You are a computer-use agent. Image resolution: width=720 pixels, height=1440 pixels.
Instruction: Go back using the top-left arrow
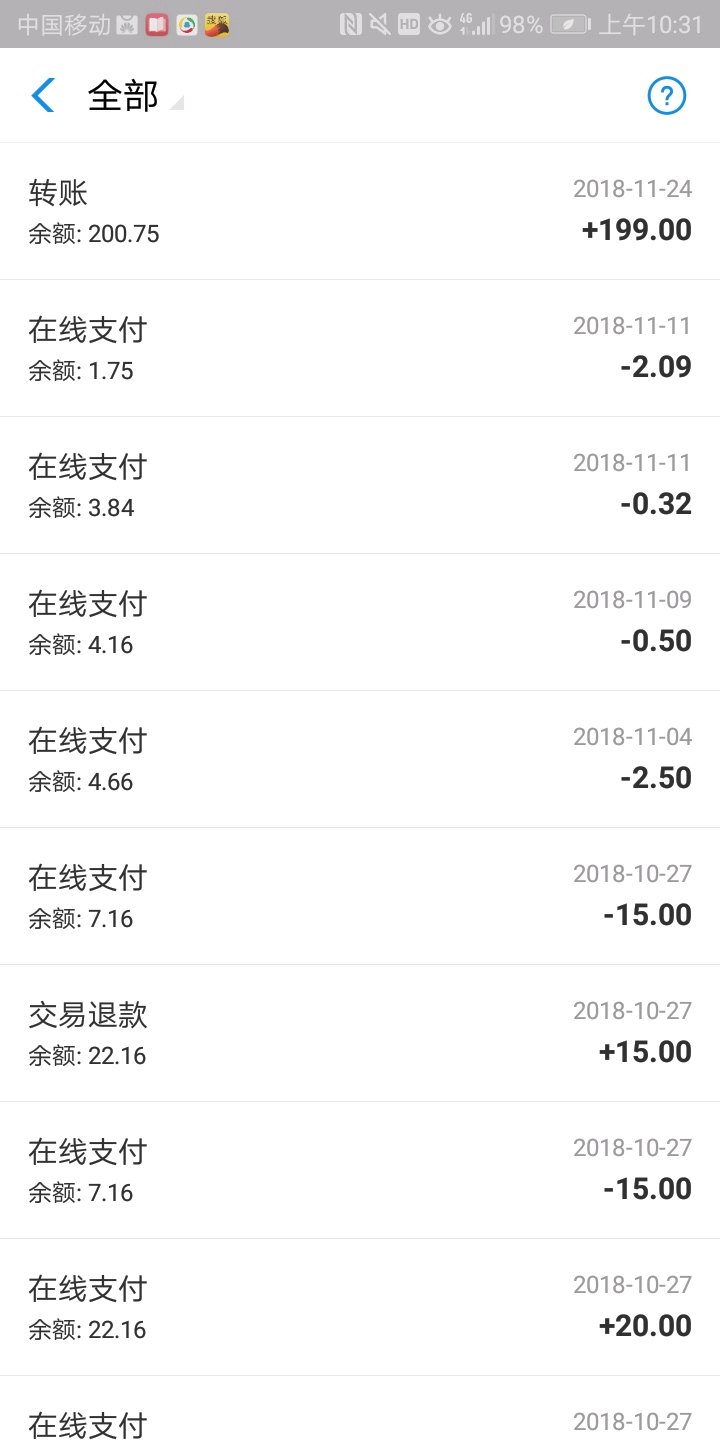tap(43, 96)
